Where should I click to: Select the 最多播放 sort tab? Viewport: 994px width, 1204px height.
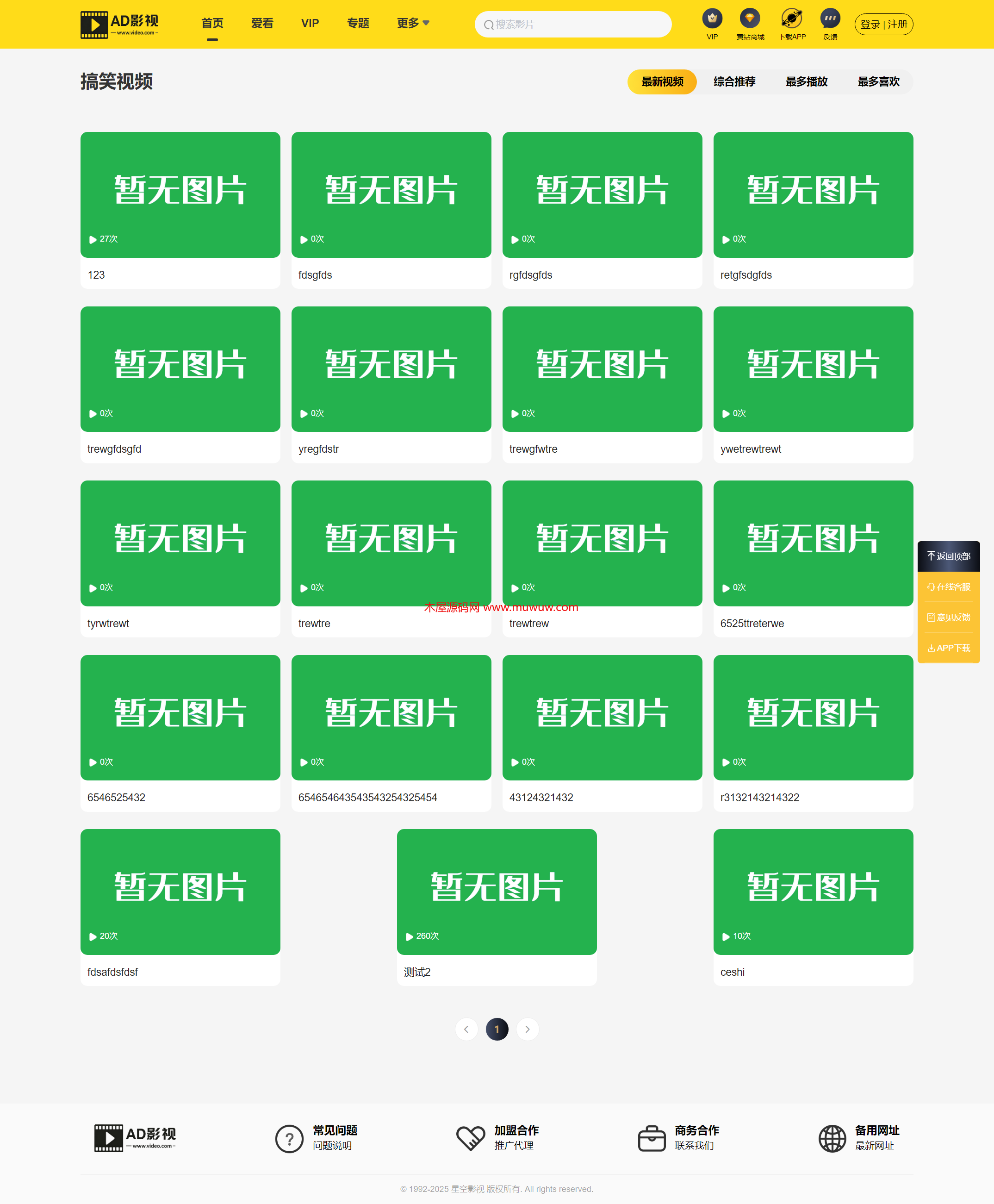point(806,82)
